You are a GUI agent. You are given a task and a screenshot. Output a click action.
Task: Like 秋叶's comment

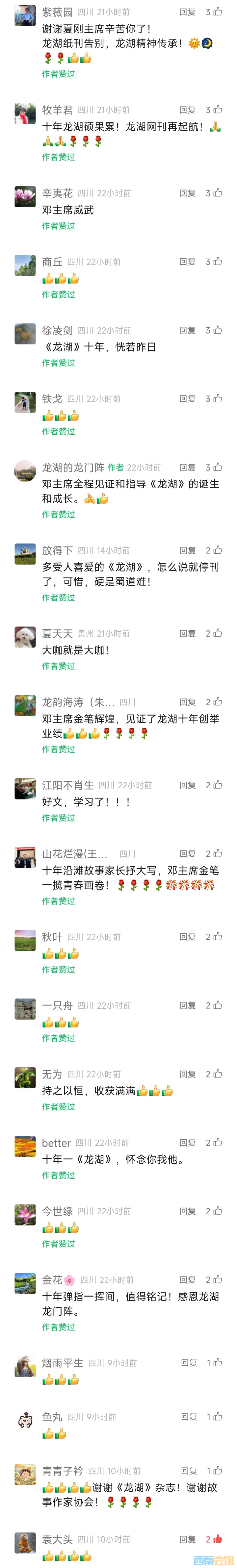(218, 937)
